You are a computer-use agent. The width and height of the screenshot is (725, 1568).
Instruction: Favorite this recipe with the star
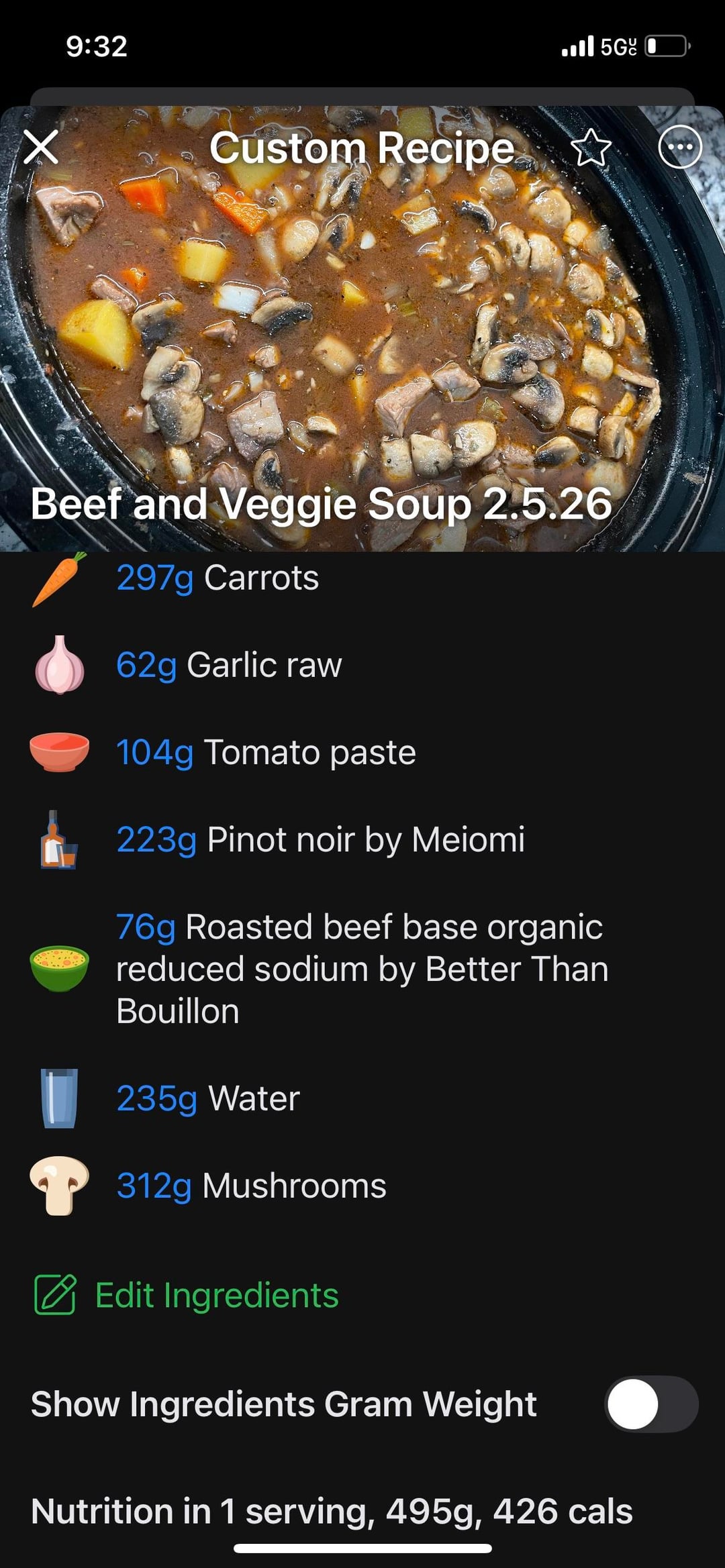(591, 148)
